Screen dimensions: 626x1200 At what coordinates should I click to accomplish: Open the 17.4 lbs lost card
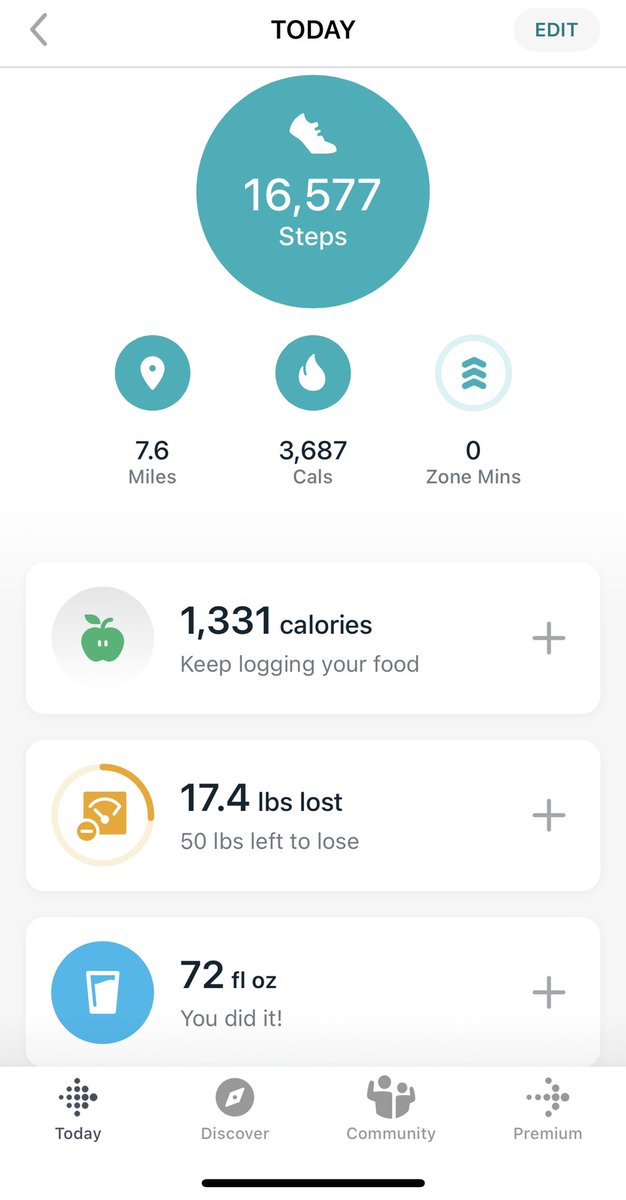[x=313, y=815]
